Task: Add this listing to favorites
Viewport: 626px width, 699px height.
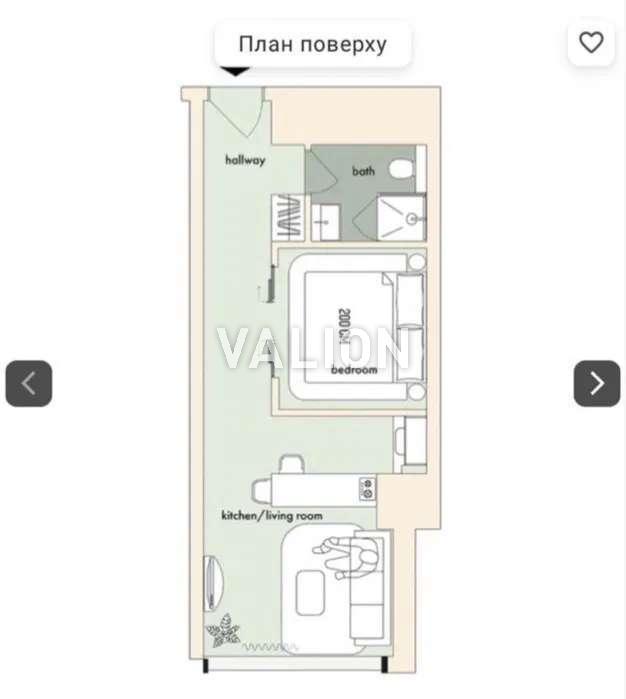Action: 591,42
